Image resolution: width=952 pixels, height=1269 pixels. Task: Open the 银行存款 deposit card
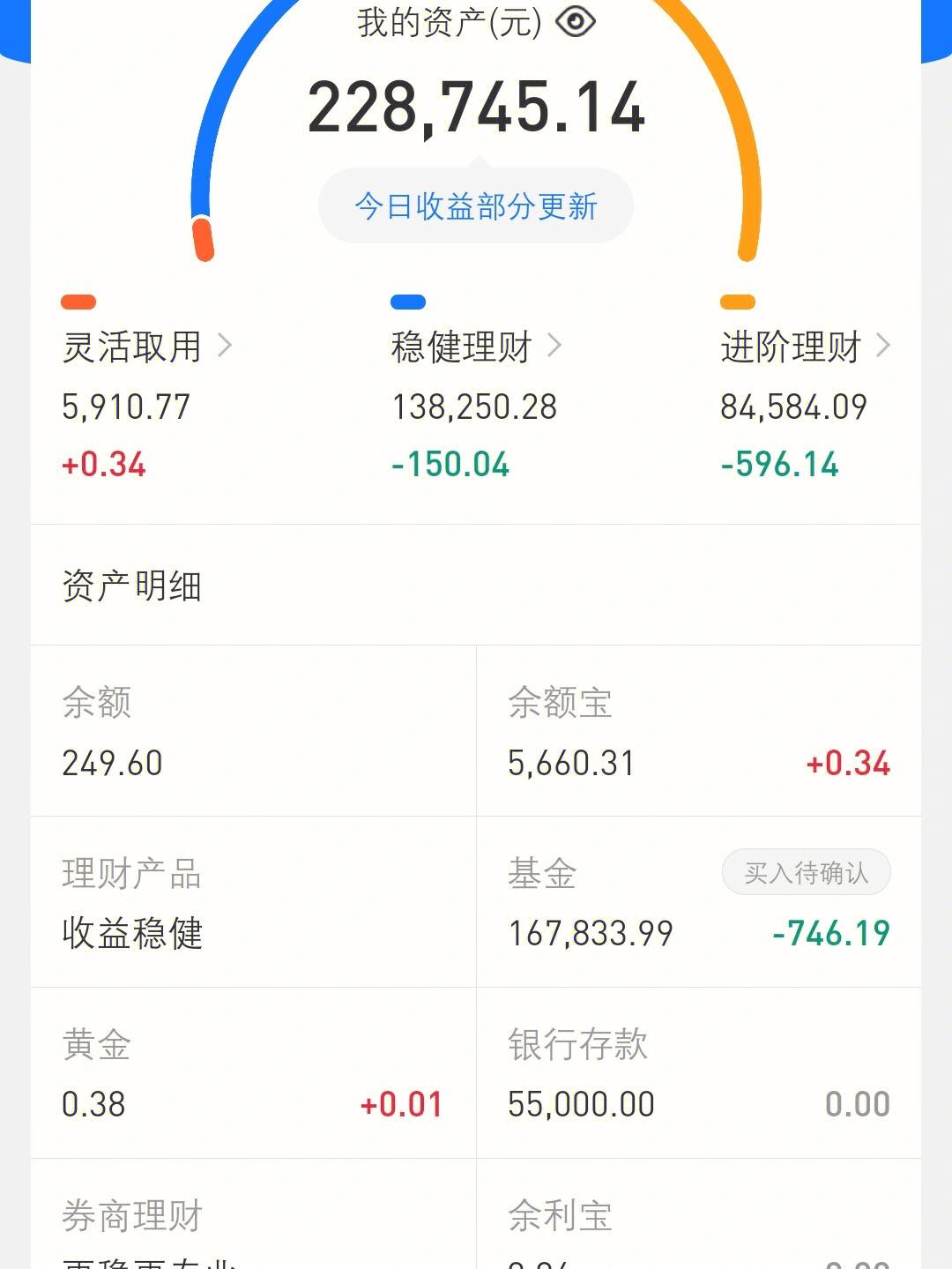coord(698,1073)
